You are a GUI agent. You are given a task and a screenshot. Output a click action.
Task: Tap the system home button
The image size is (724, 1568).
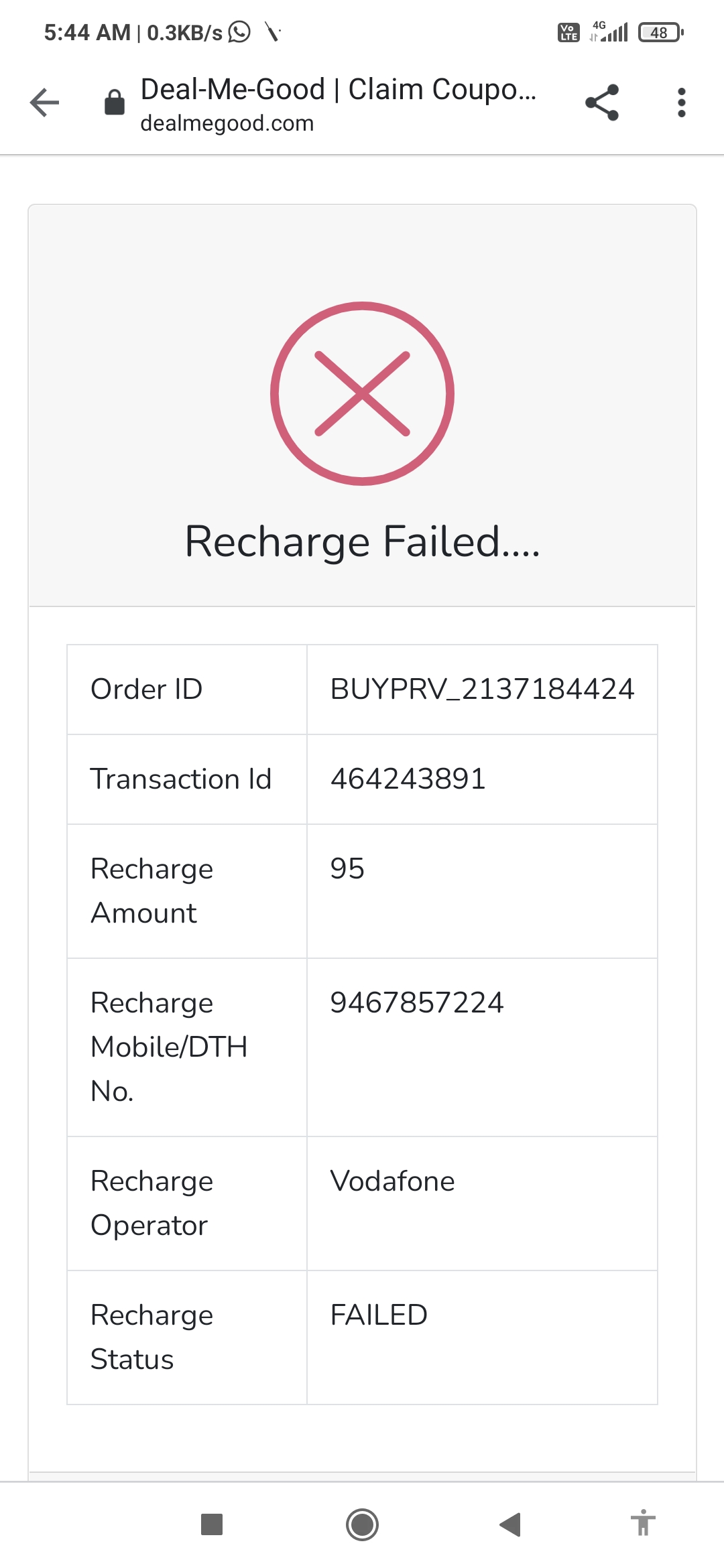click(x=362, y=1524)
